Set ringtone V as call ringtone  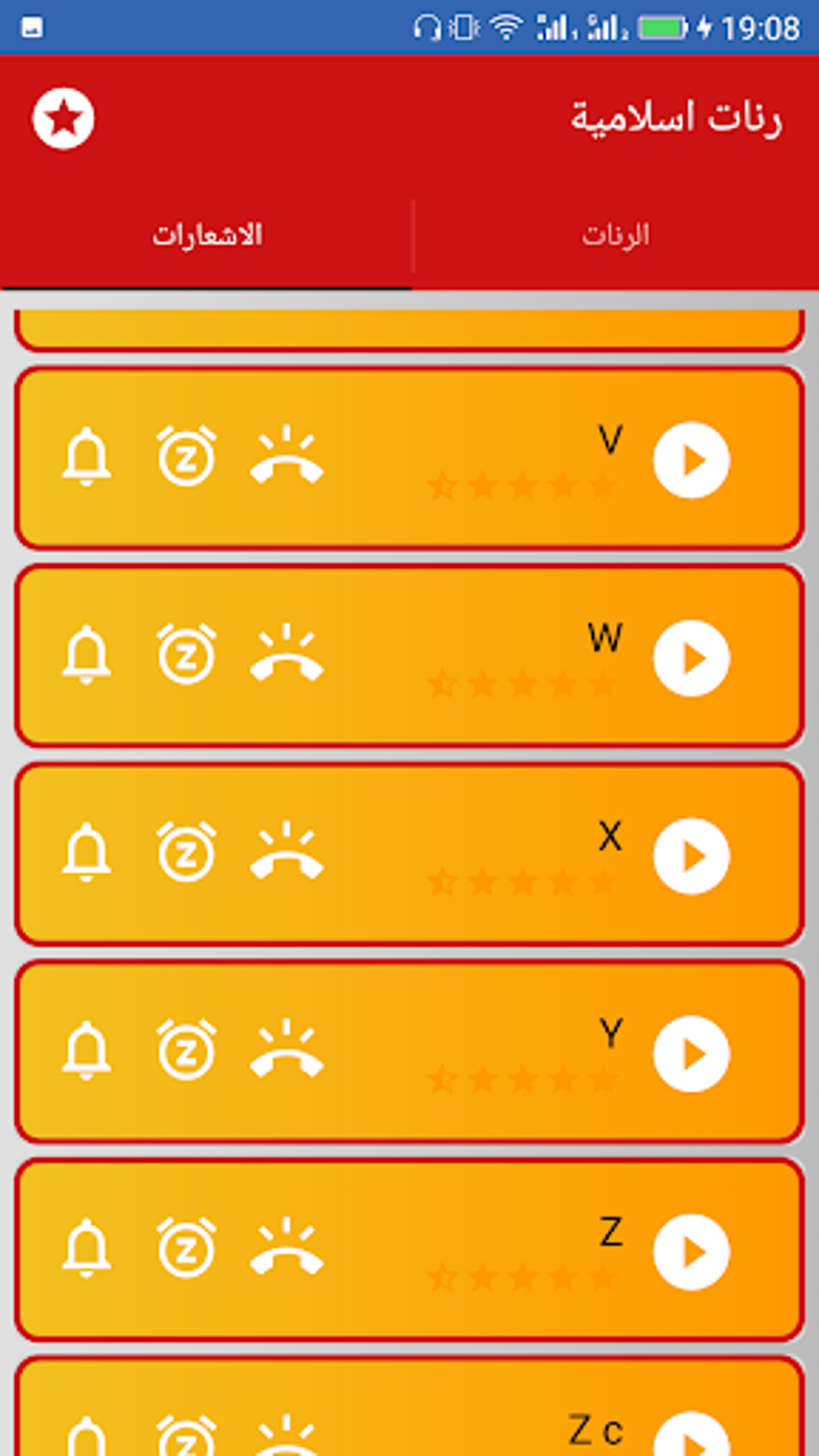coord(287,457)
